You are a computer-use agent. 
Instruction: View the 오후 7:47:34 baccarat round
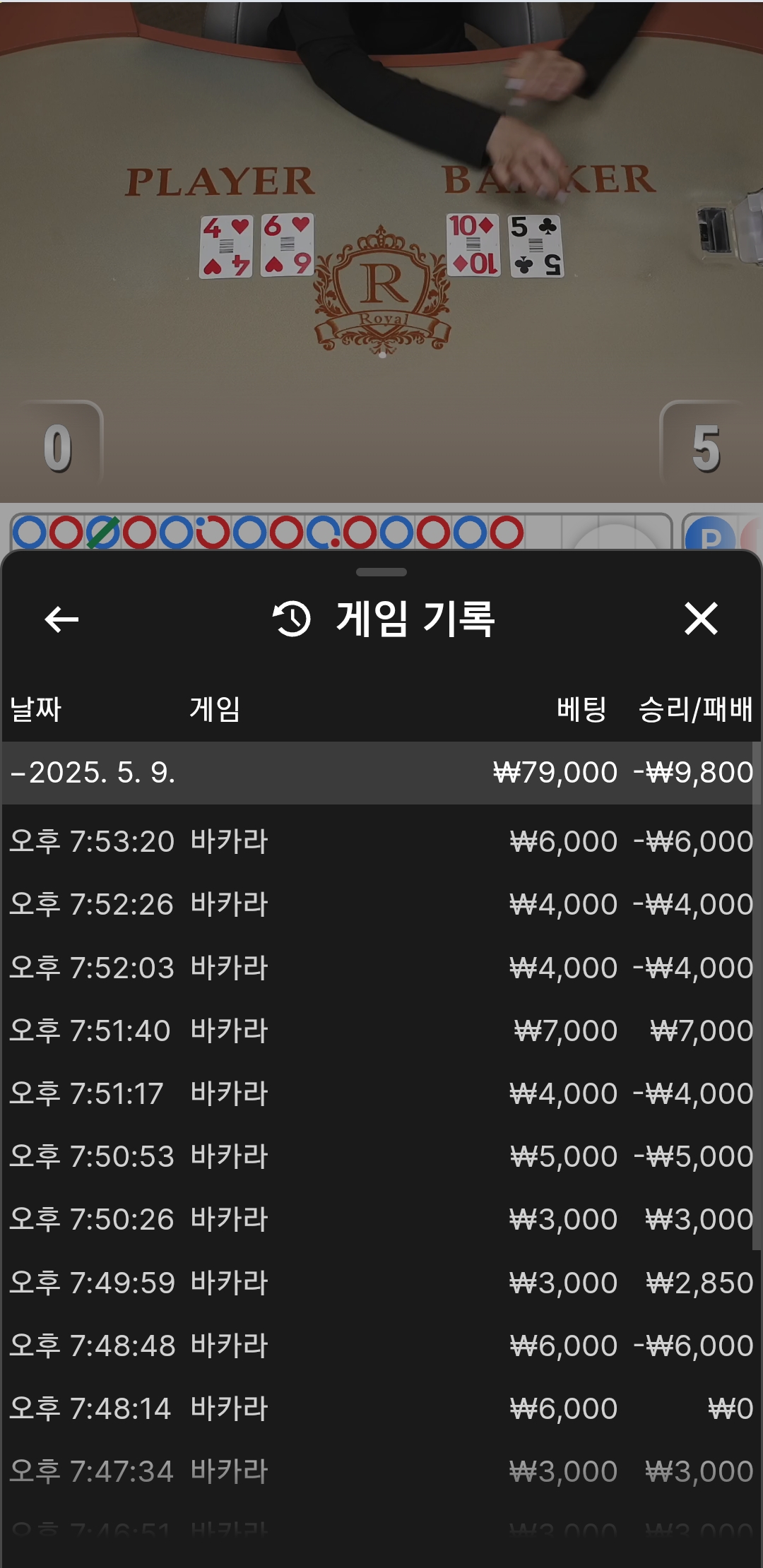[381, 1471]
